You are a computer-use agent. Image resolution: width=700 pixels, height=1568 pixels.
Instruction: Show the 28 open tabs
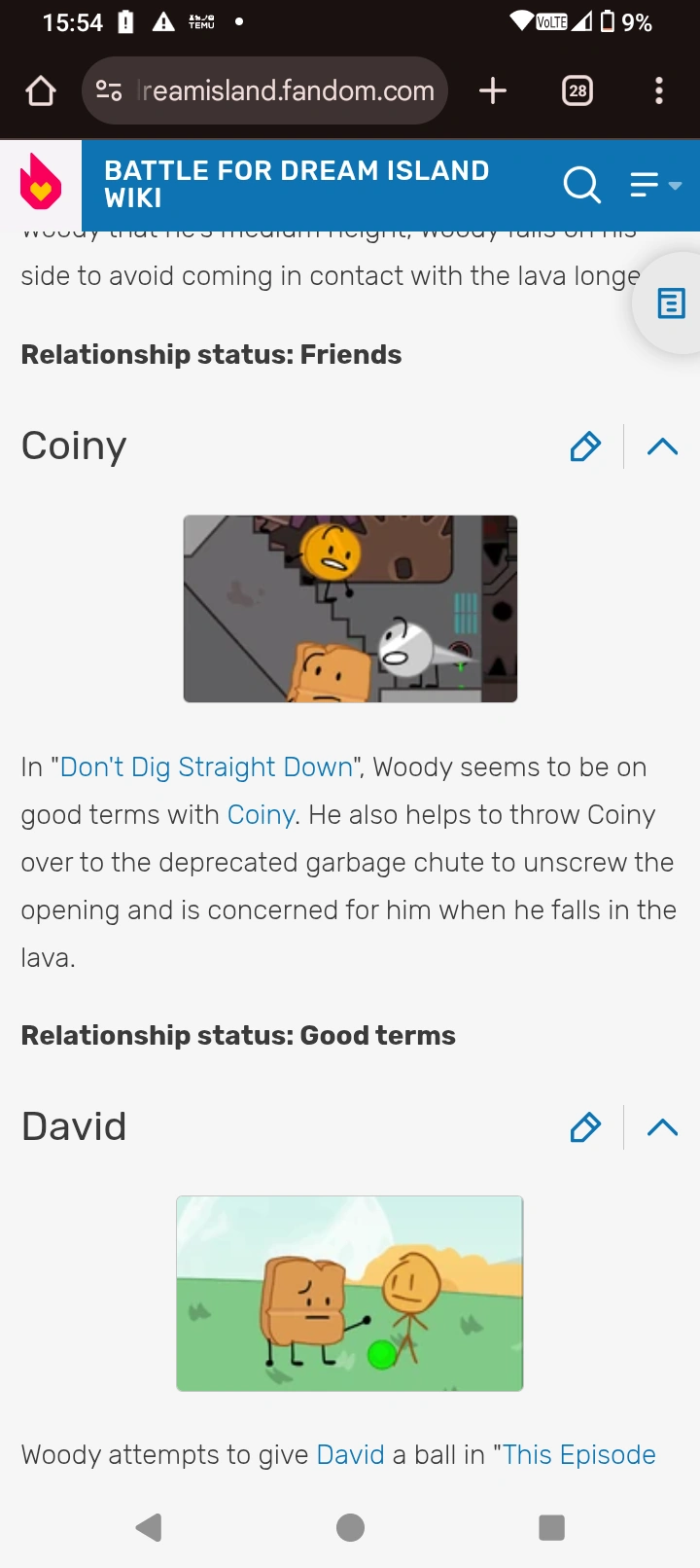pos(577,91)
